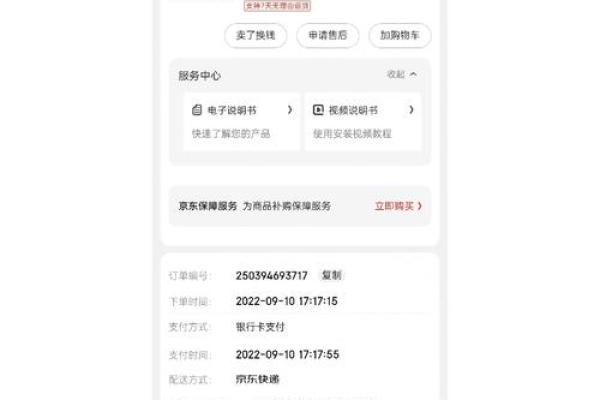600x400 pixels.
Task: Add item via 加购物车 button
Action: point(400,35)
